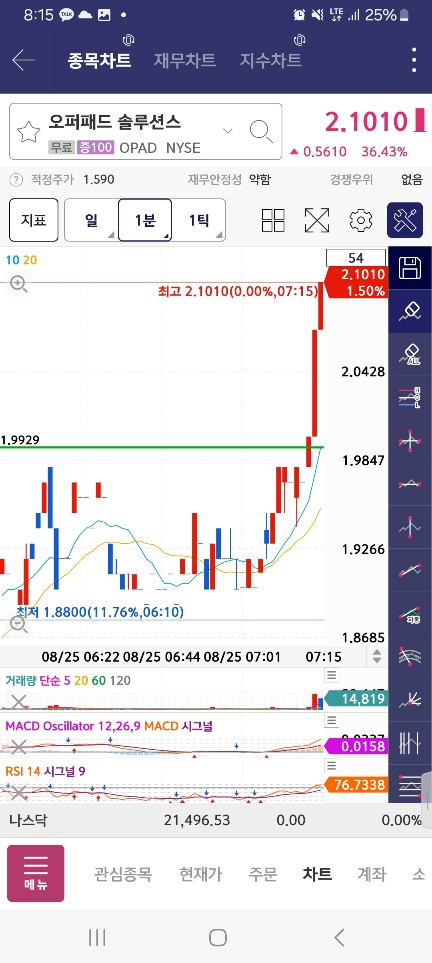The width and height of the screenshot is (432, 963).
Task: Open the multi-chart grid layout icon
Action: coord(273,220)
